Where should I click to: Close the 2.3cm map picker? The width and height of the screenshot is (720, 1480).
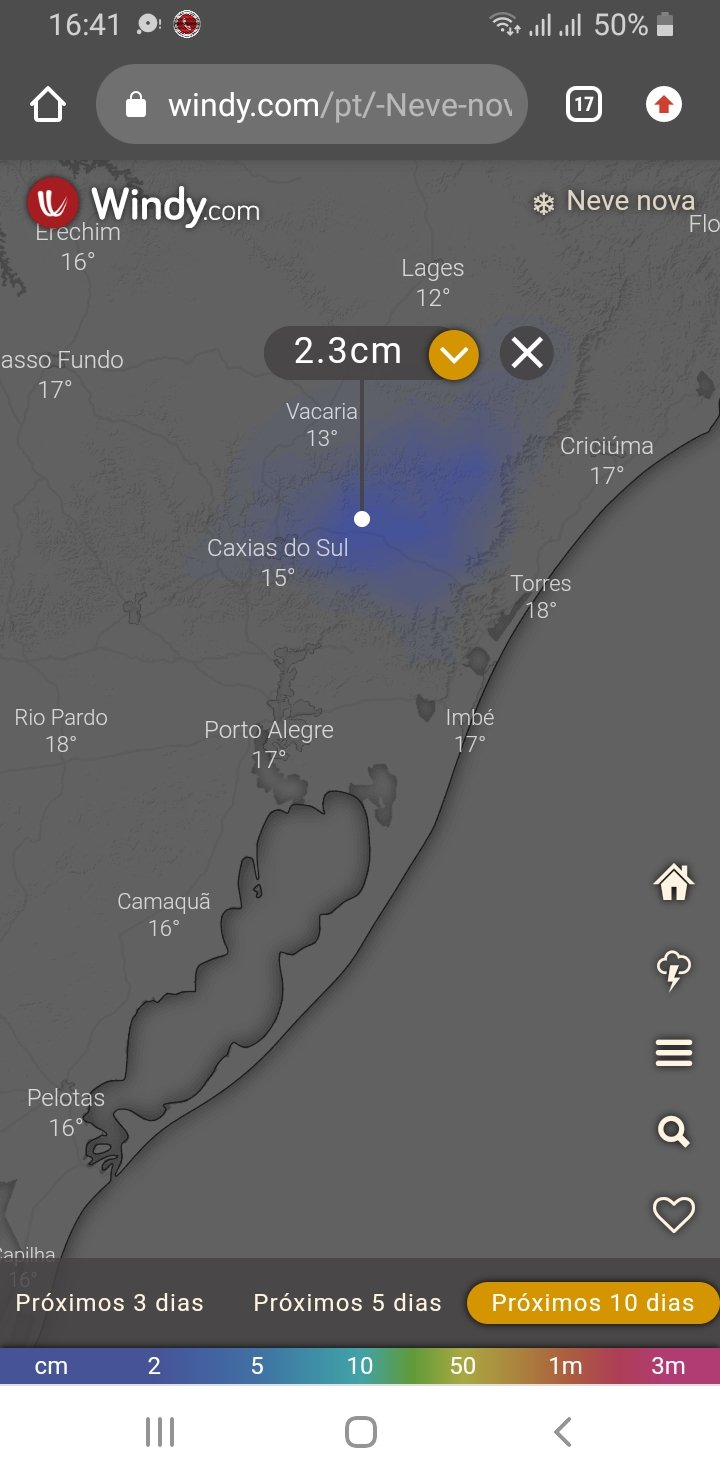pyautogui.click(x=527, y=353)
